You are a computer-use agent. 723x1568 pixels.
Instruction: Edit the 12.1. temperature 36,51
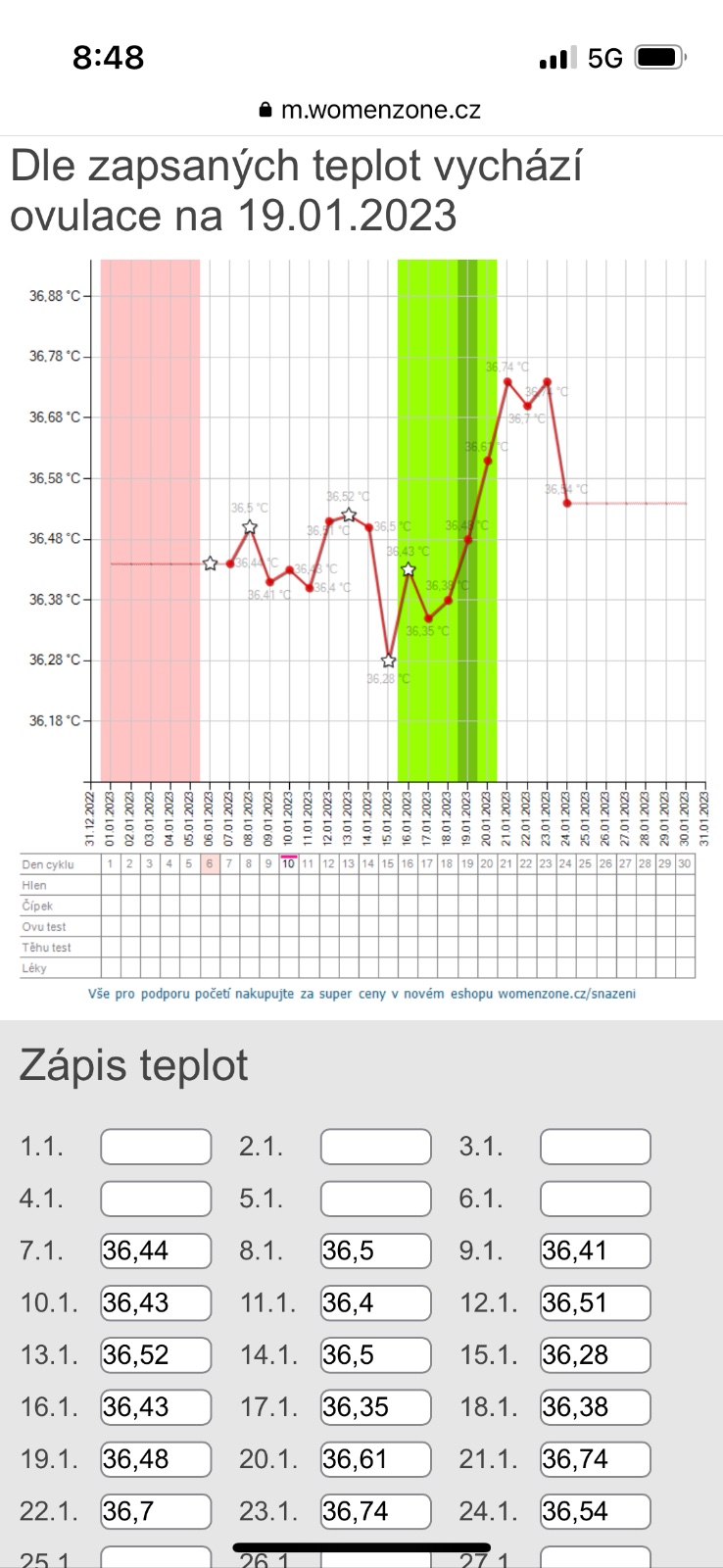coord(595,1302)
